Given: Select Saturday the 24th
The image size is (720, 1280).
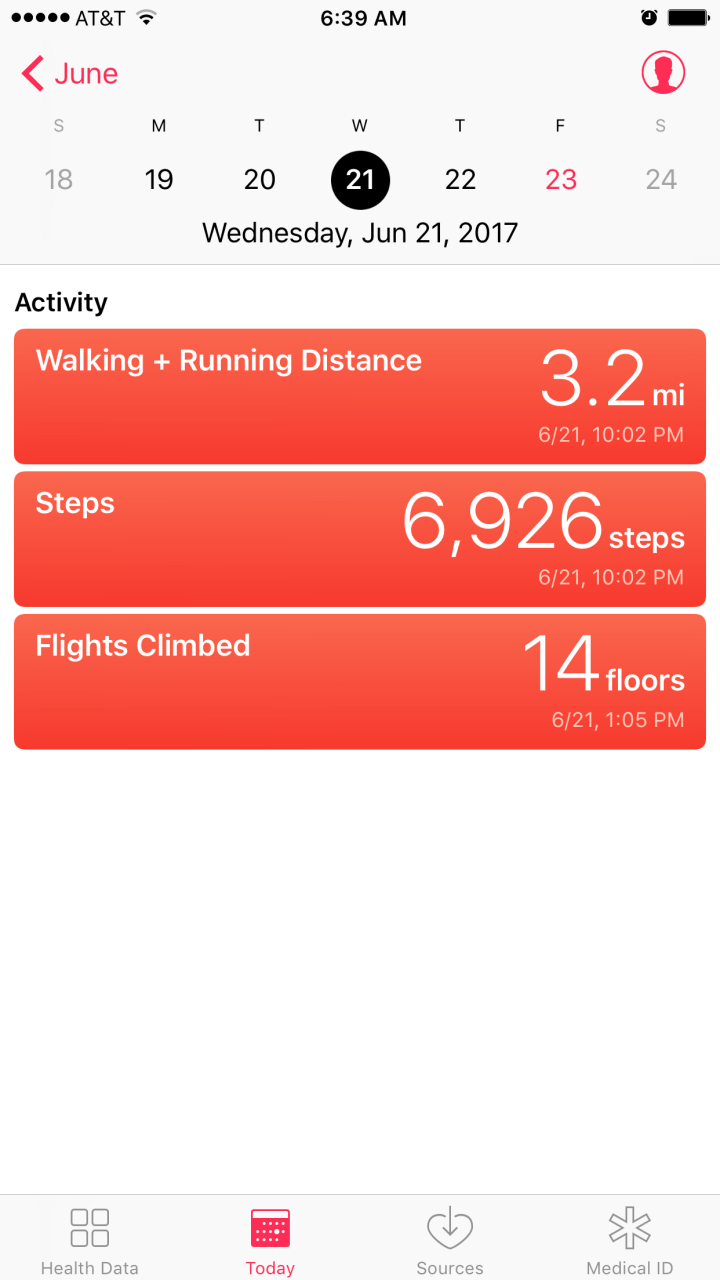Looking at the screenshot, I should point(661,180).
